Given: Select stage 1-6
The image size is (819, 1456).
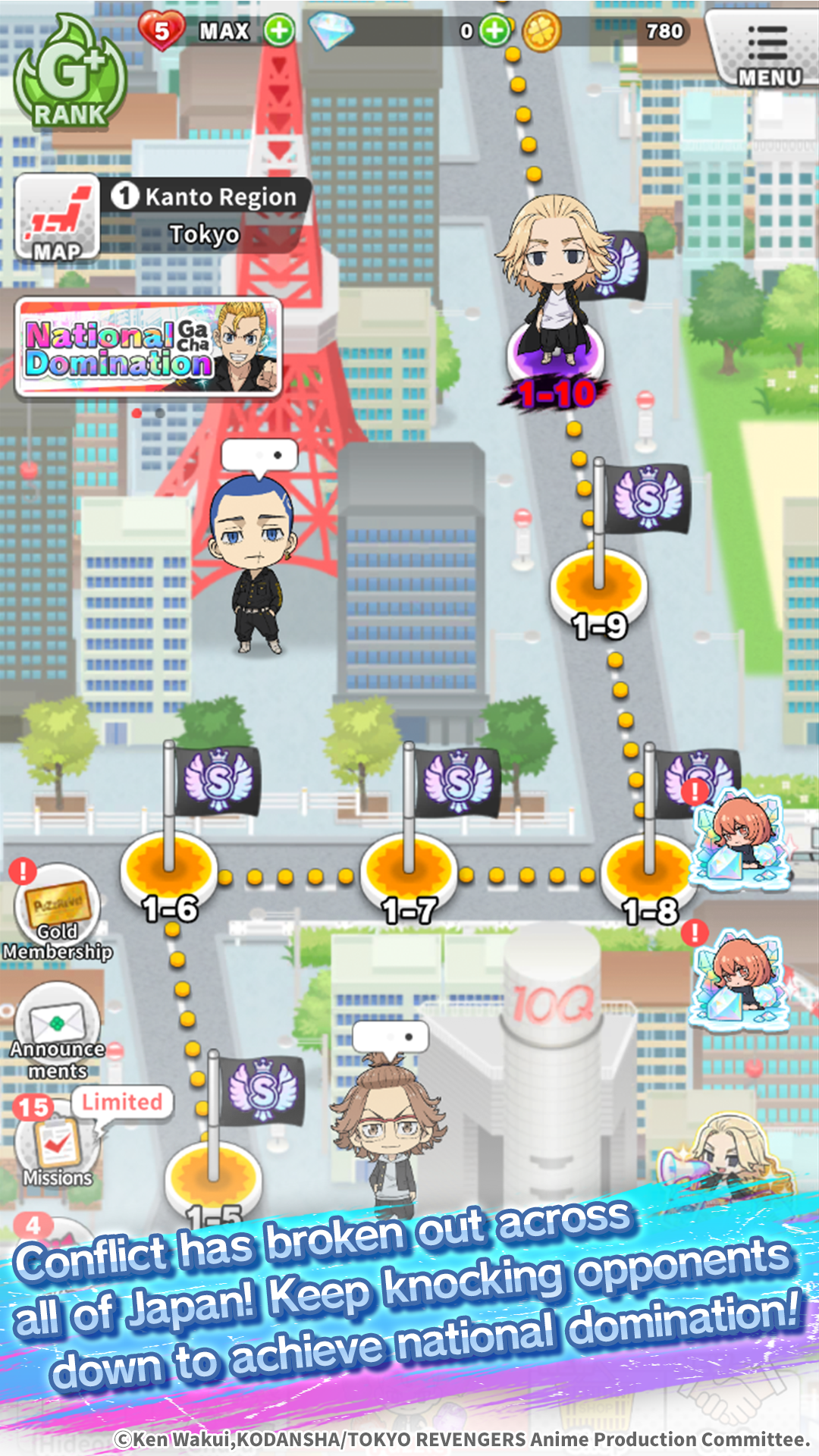Looking at the screenshot, I should point(169,872).
